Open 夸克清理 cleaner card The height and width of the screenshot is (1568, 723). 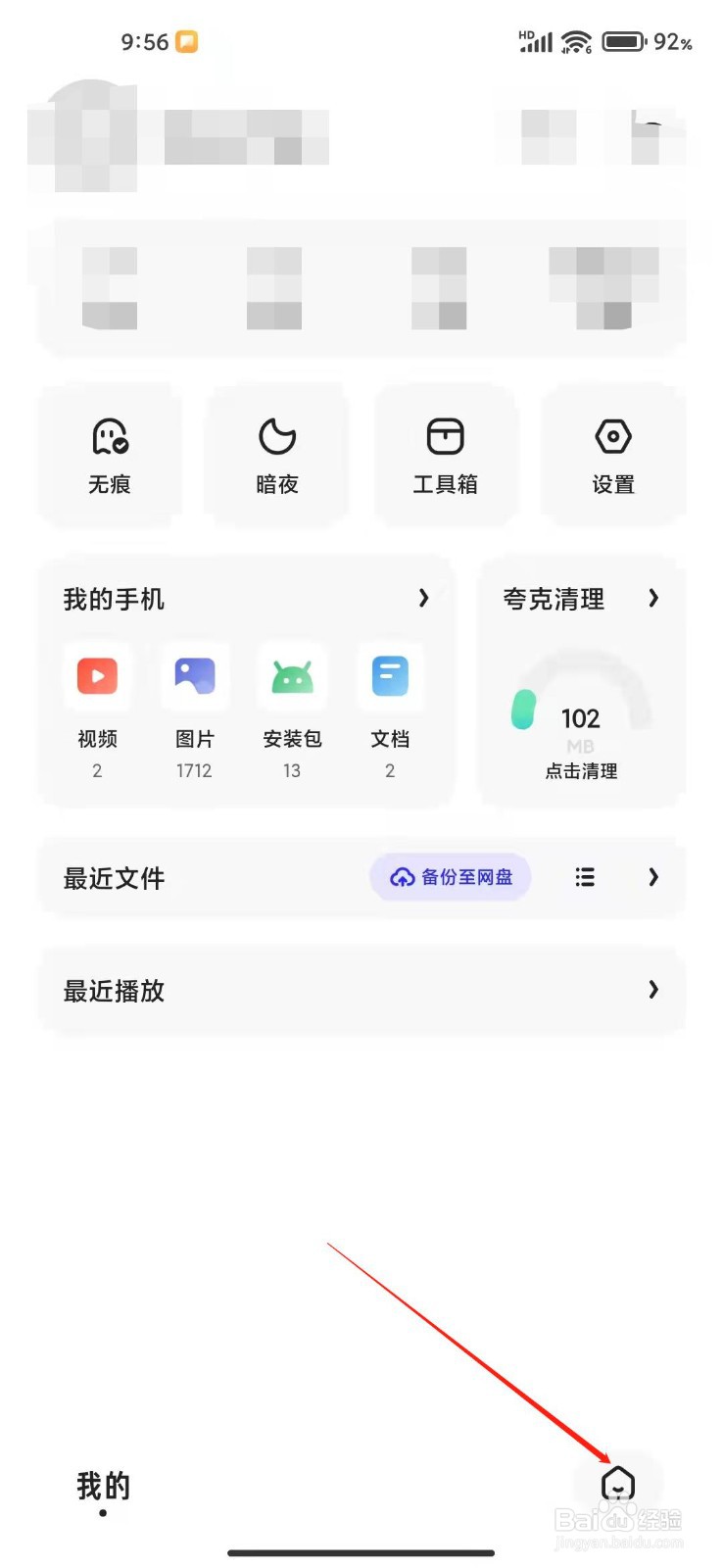(581, 686)
